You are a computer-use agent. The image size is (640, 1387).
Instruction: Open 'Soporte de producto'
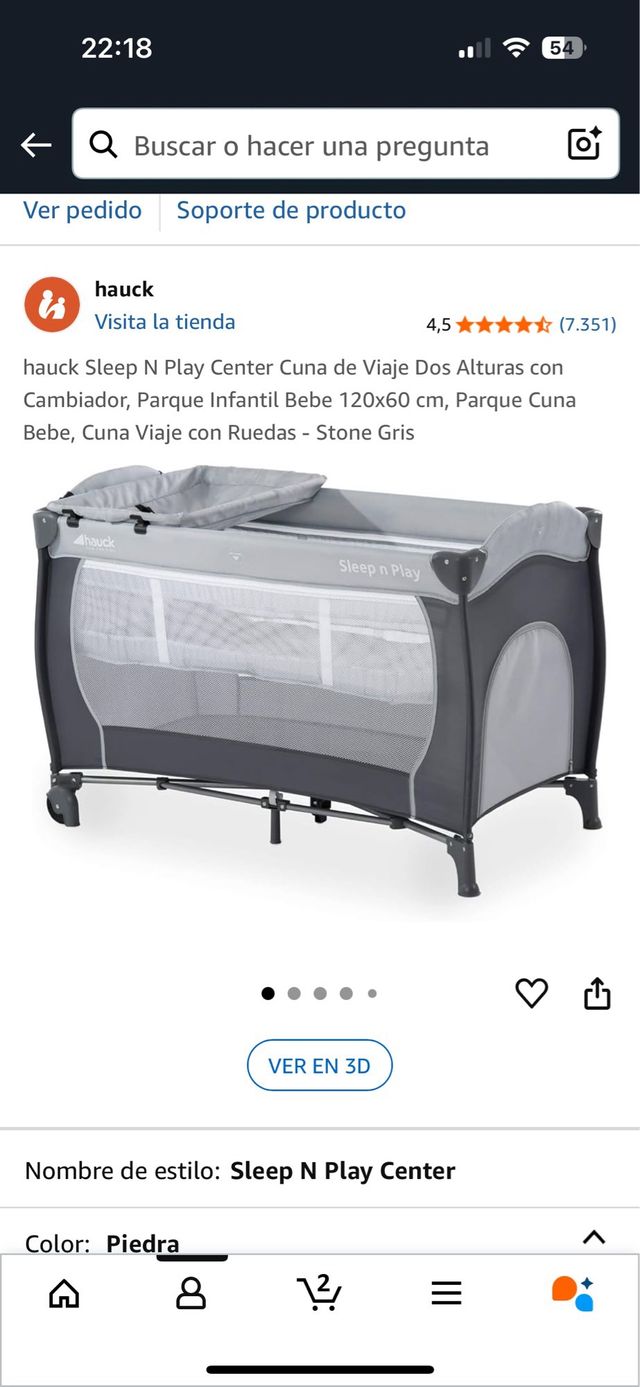point(291,210)
